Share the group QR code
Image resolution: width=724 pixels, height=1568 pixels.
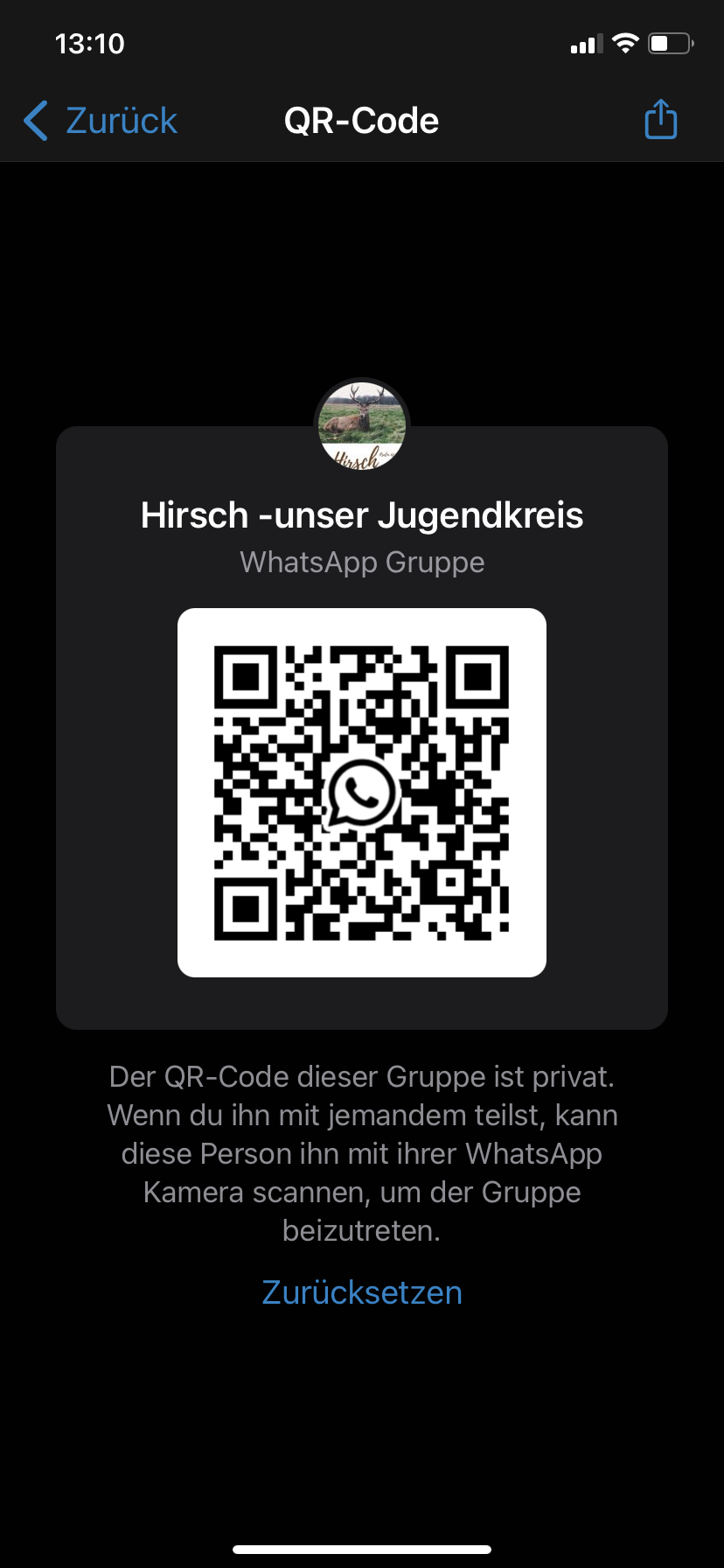click(661, 119)
